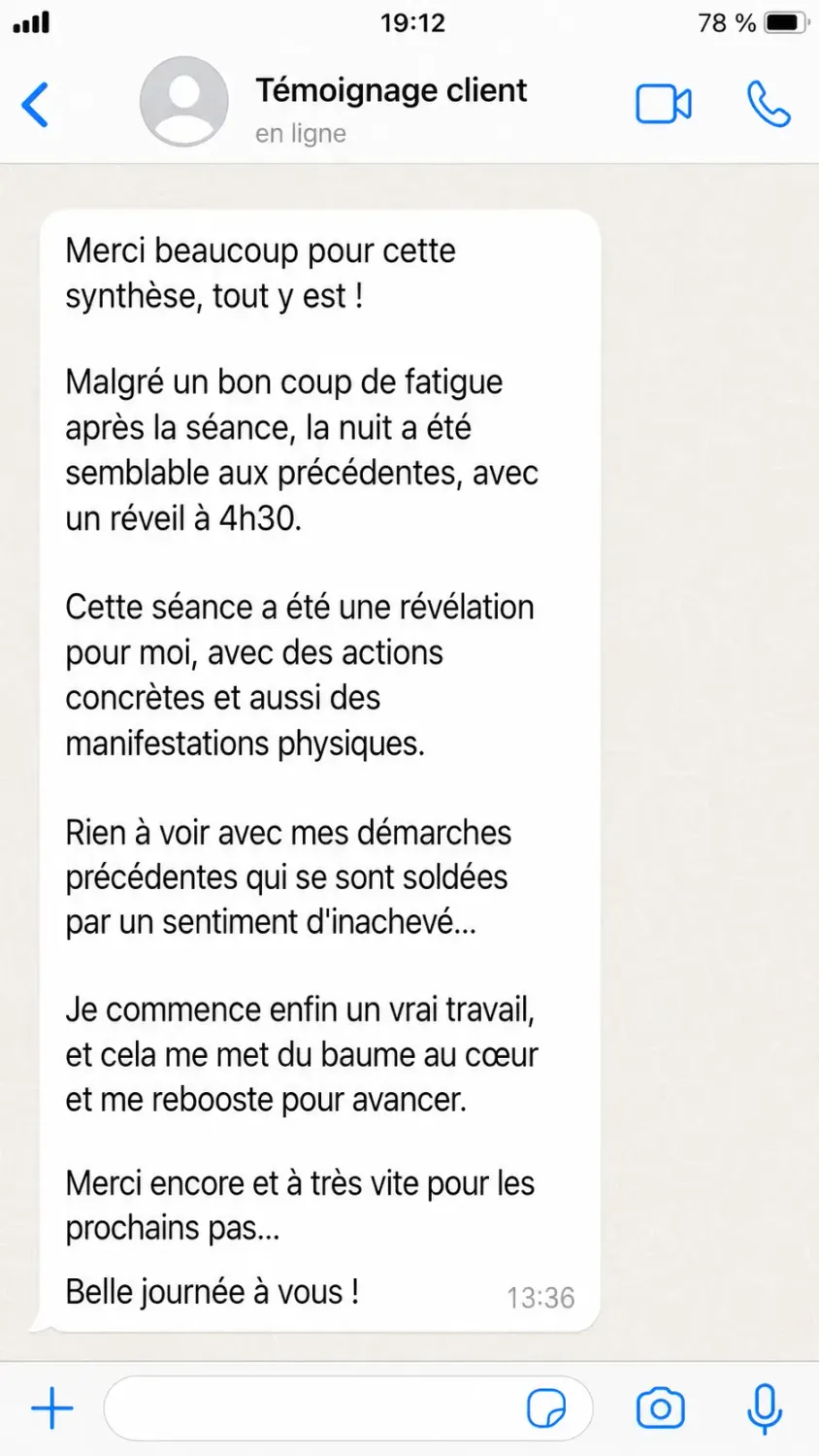
Task: Start a voice call with Témoignage client
Action: pyautogui.click(x=768, y=104)
